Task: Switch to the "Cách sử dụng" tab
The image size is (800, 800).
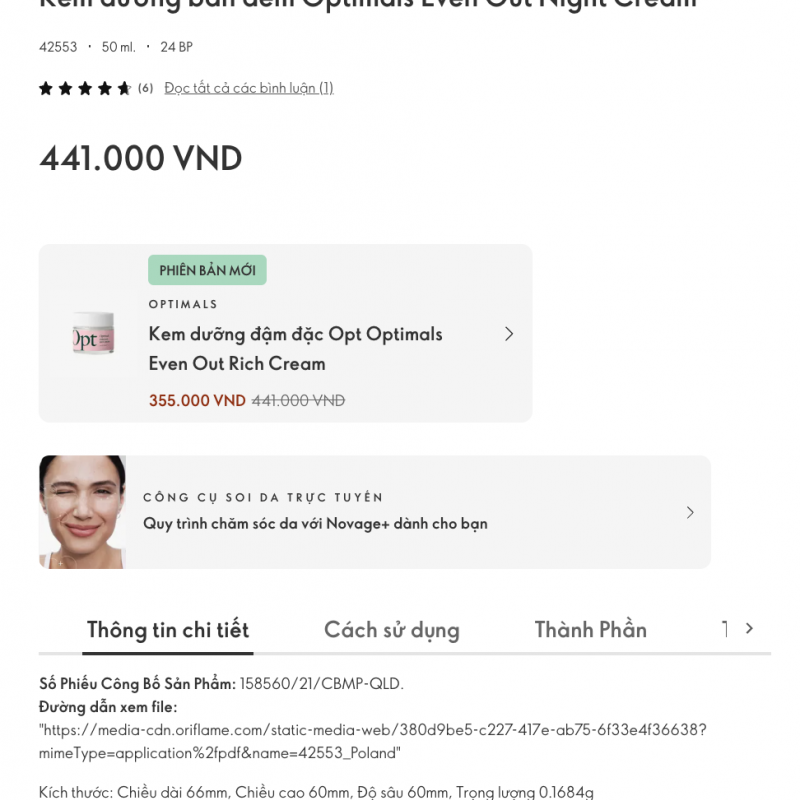Action: pyautogui.click(x=391, y=630)
